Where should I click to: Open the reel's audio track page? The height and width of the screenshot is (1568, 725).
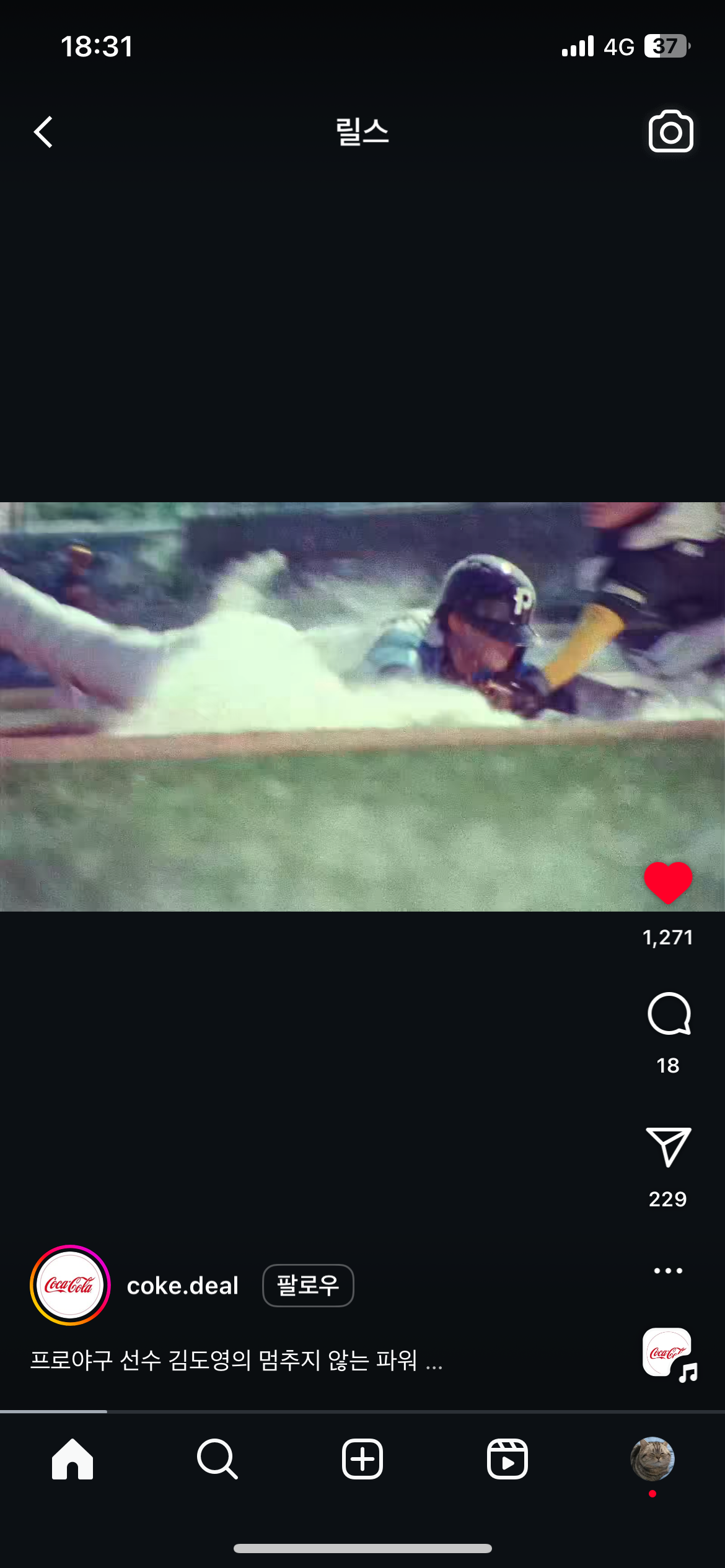tap(668, 1354)
